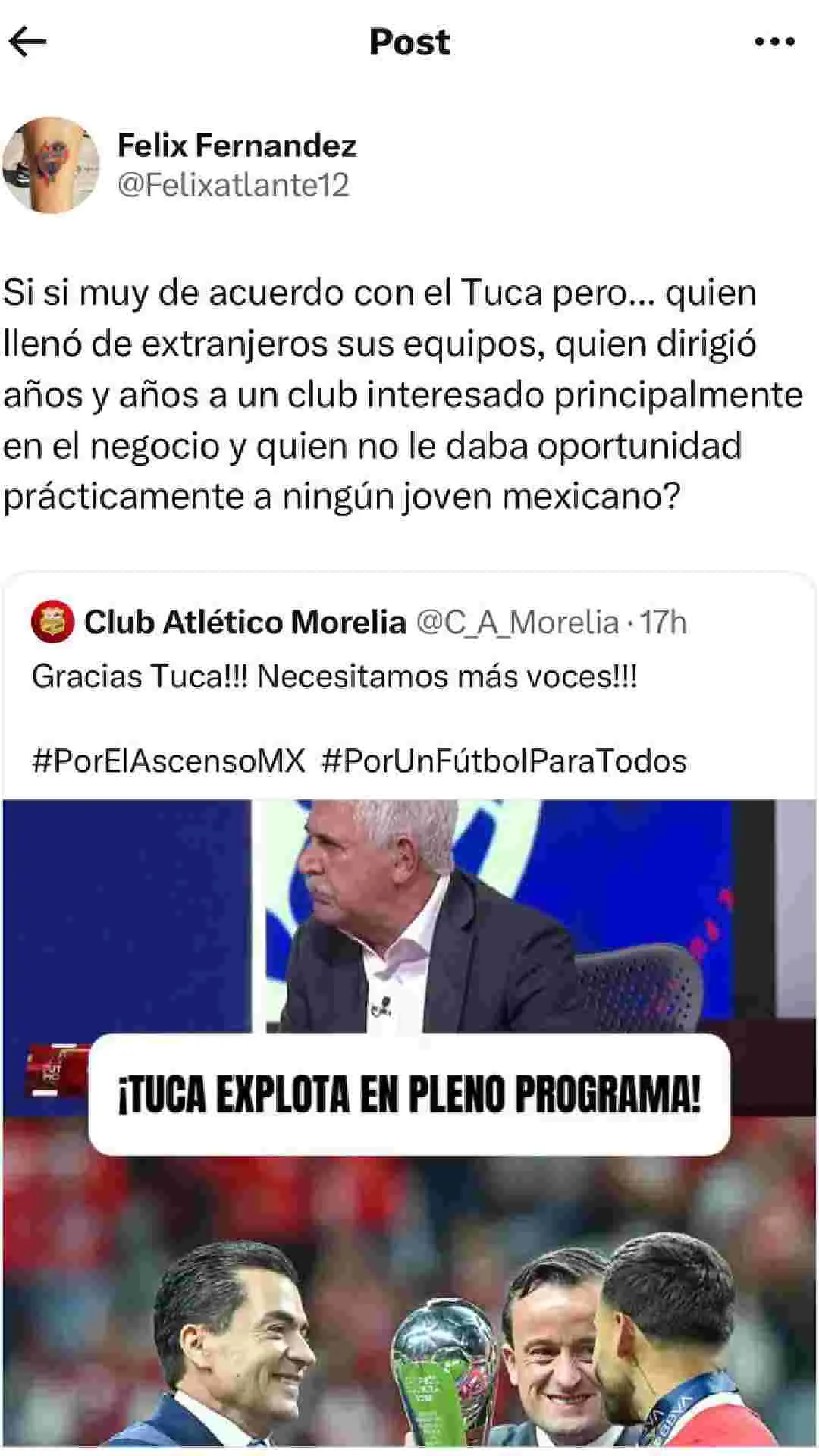Open Felix Fernandez's profile picture
The width and height of the screenshot is (819, 1456).
coord(51,165)
